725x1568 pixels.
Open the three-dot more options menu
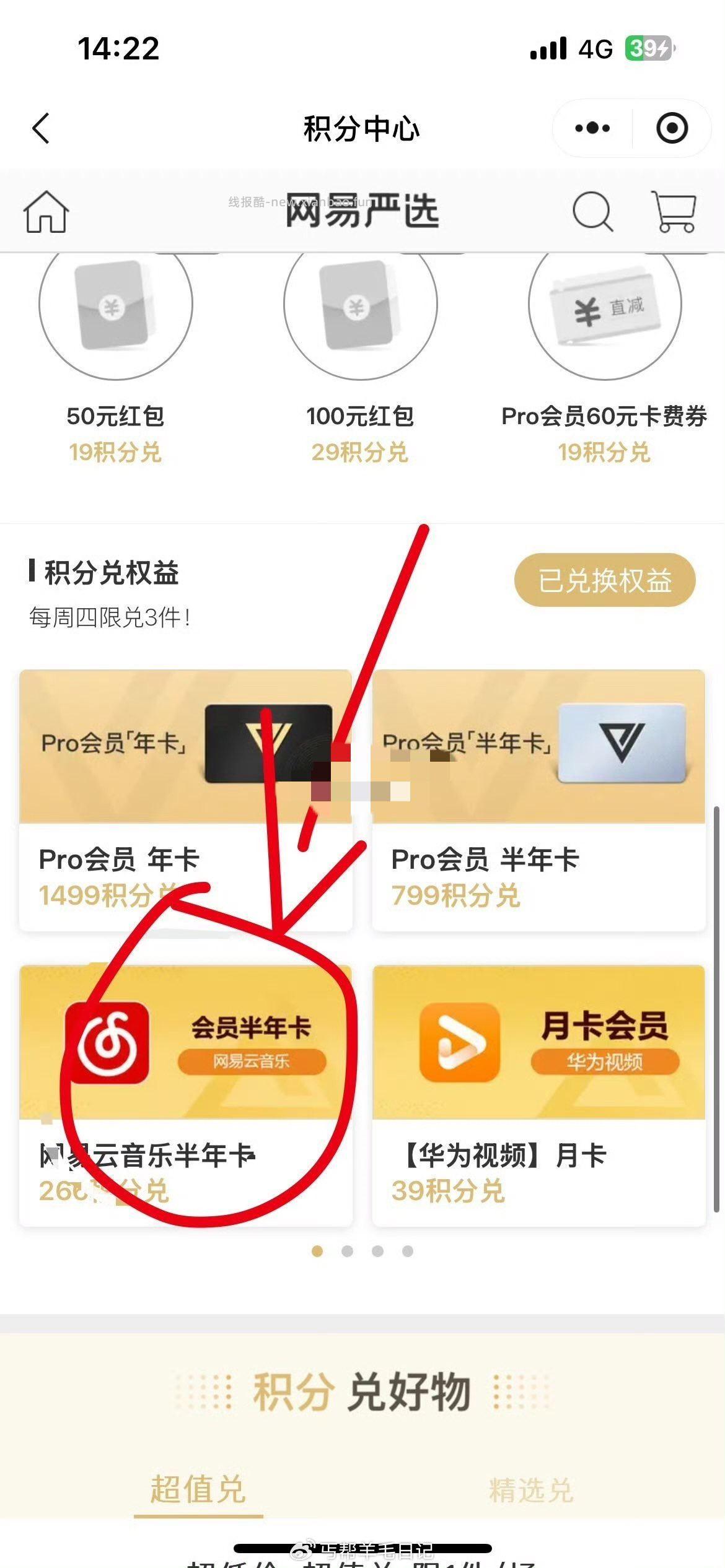(592, 127)
